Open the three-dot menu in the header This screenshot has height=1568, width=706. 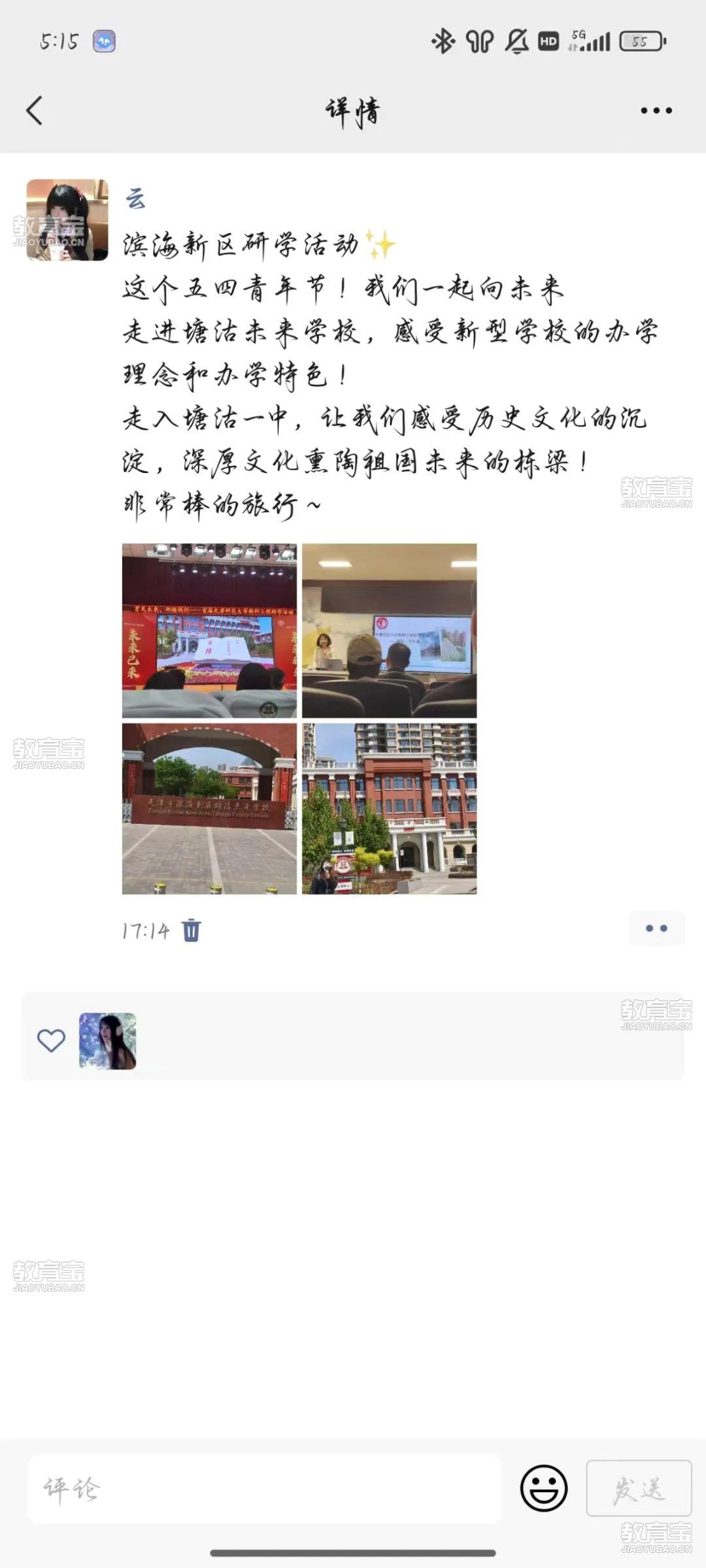tap(656, 110)
